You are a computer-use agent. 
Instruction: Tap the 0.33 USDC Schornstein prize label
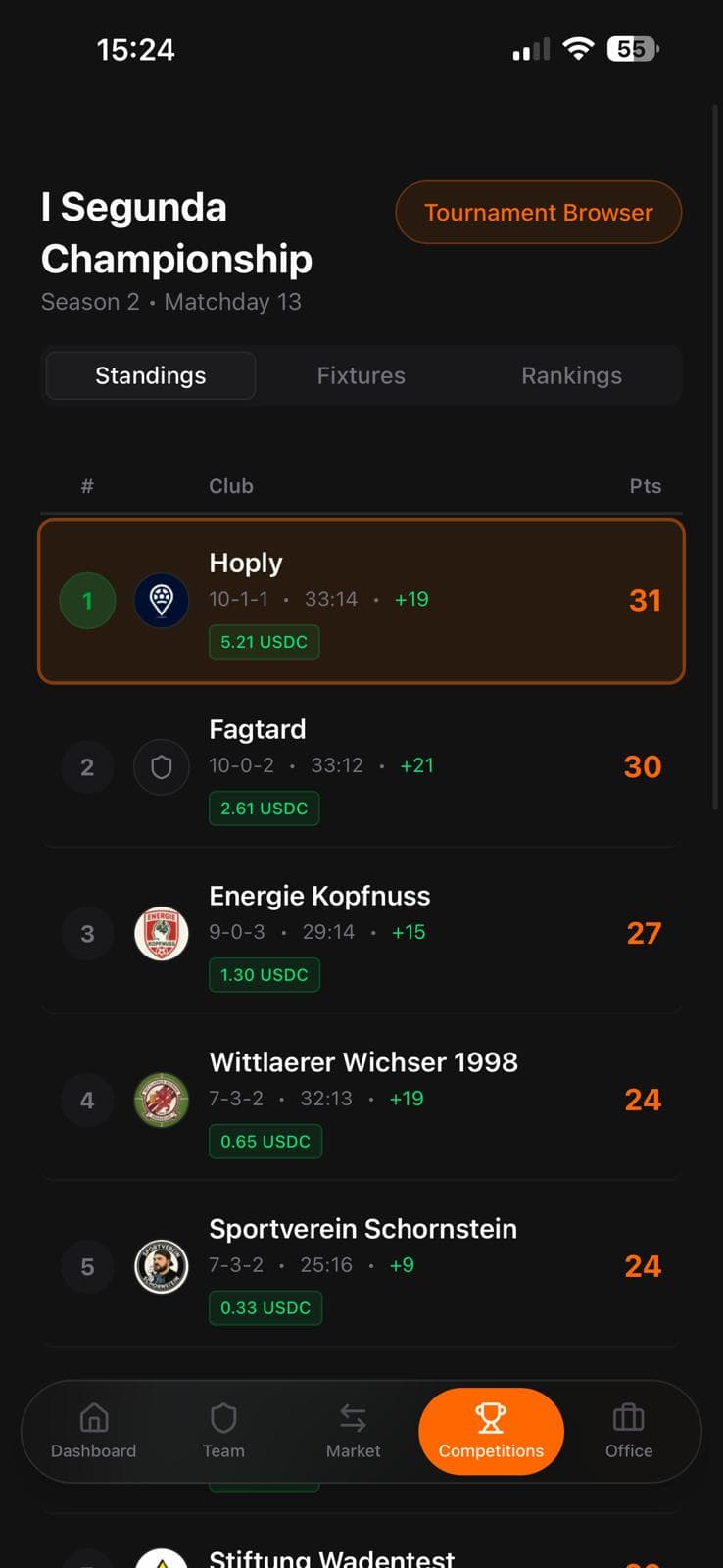point(265,1307)
